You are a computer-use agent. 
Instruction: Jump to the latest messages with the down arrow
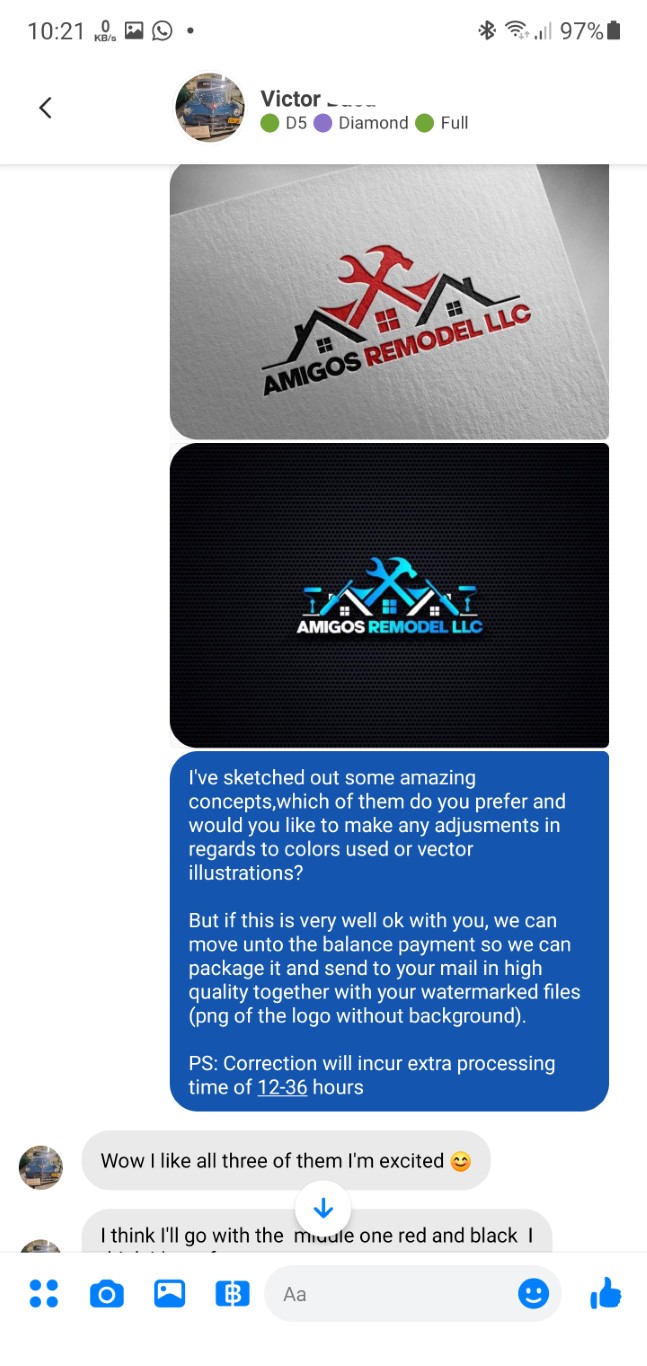click(x=323, y=1208)
